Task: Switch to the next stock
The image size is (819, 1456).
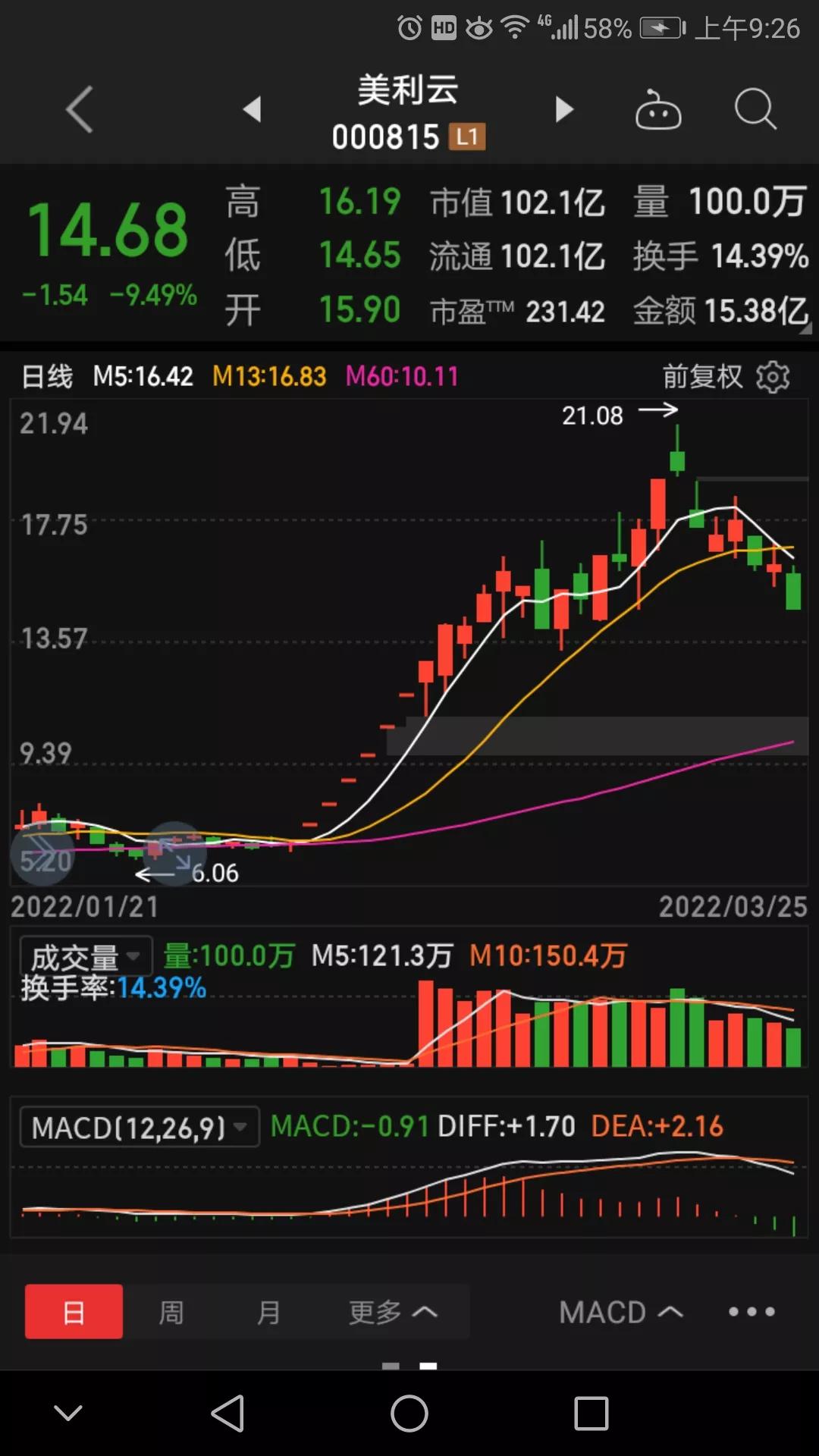Action: pyautogui.click(x=563, y=109)
